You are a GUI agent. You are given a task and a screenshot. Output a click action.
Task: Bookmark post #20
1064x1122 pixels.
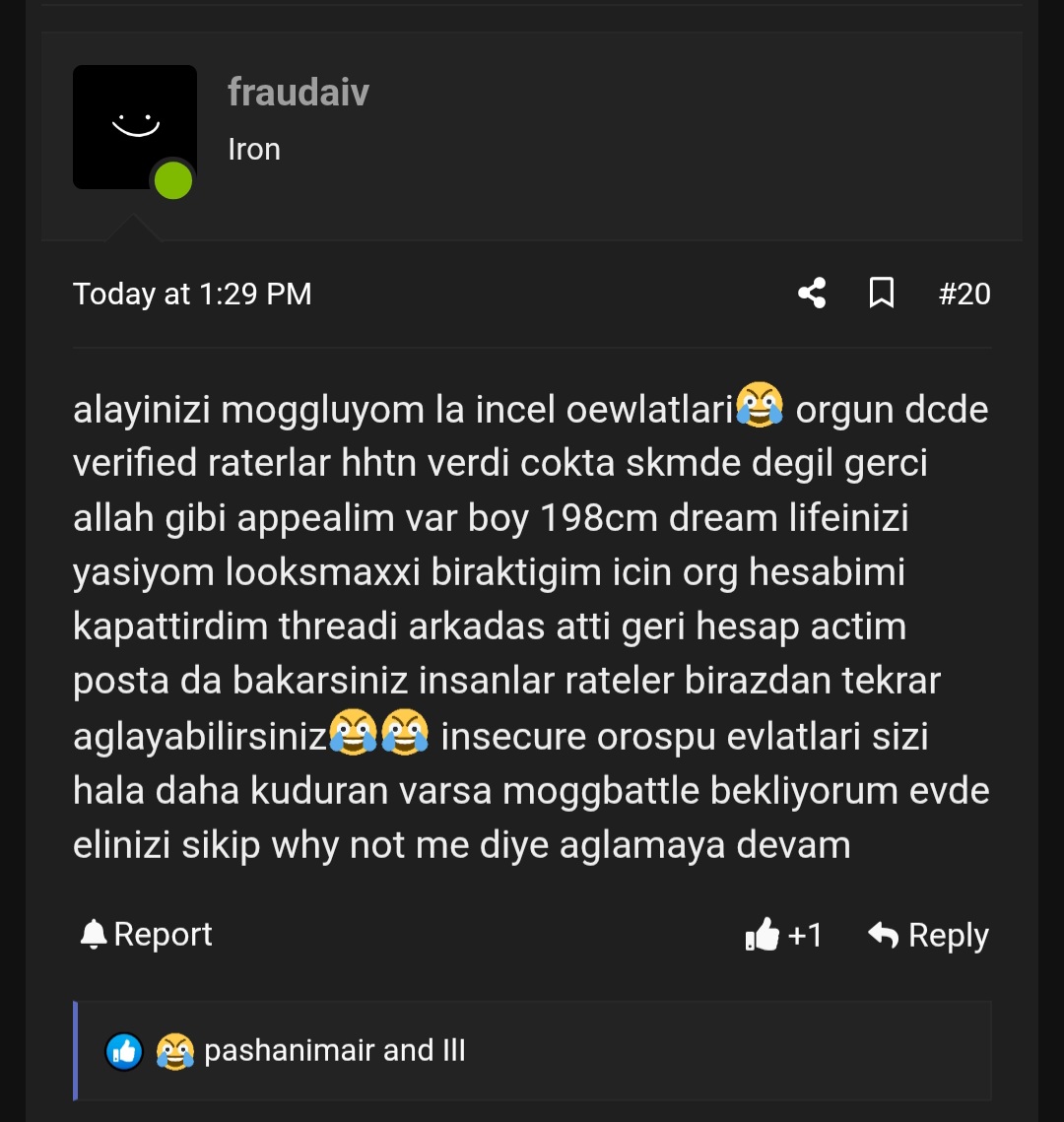[x=882, y=294]
